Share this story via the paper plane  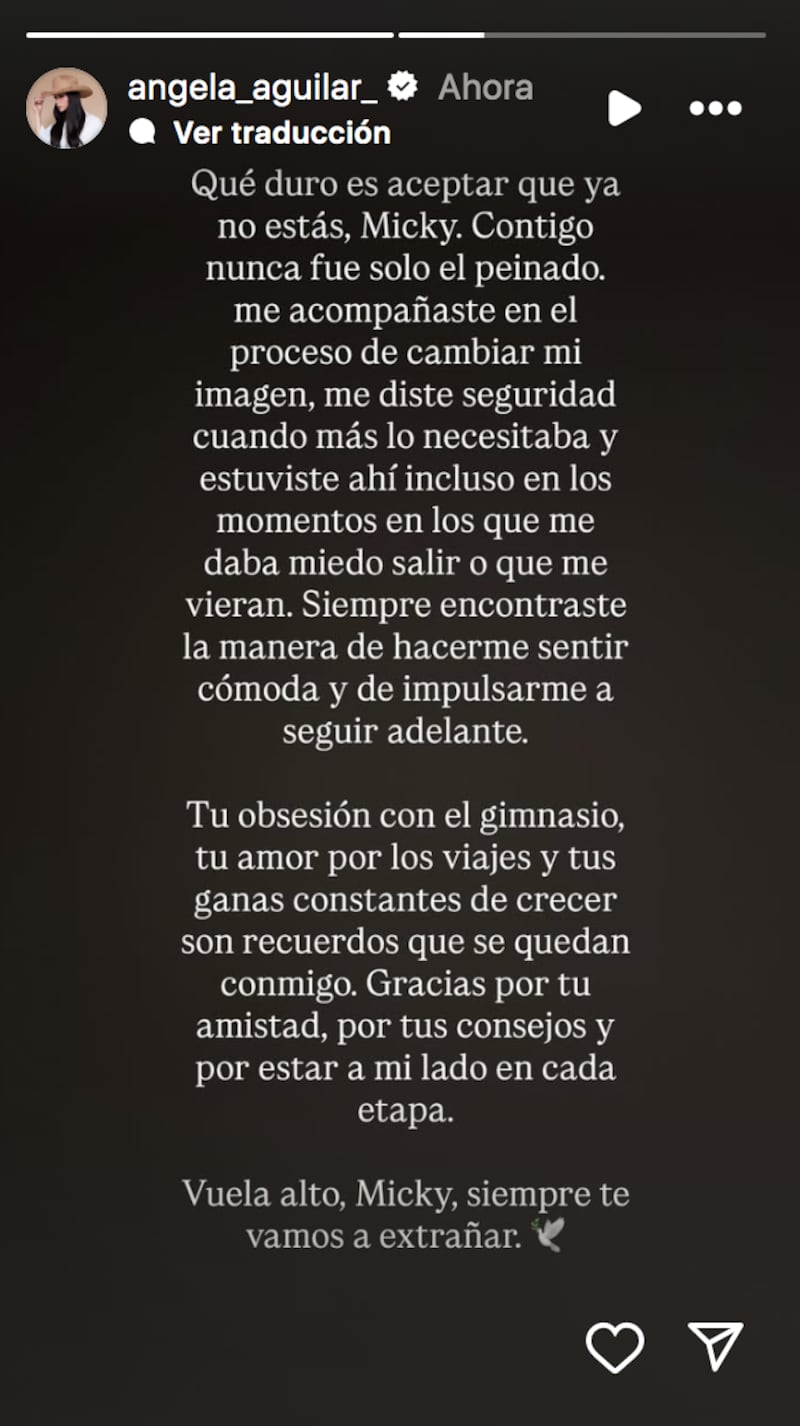tap(716, 1346)
